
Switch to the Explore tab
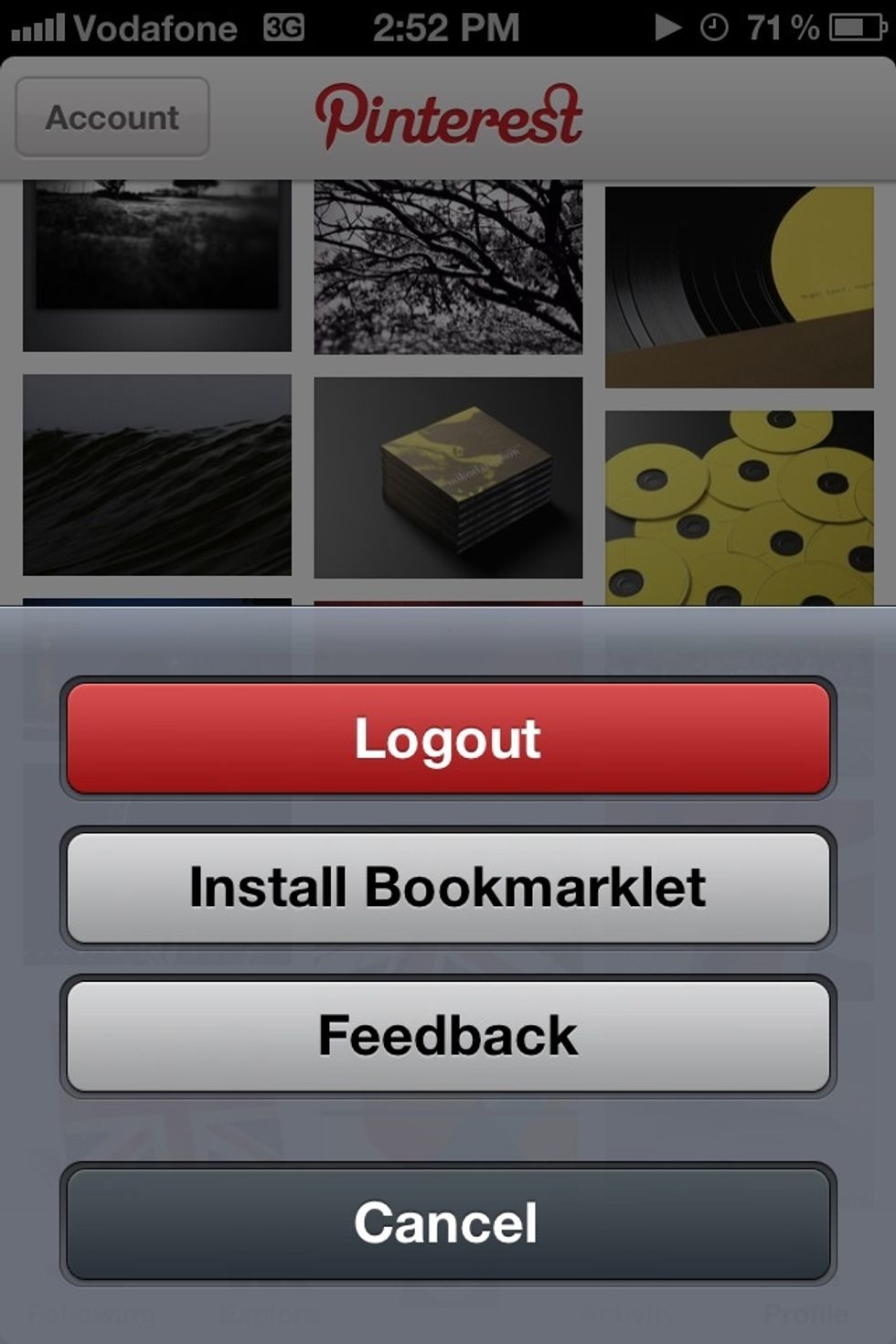[265, 1314]
